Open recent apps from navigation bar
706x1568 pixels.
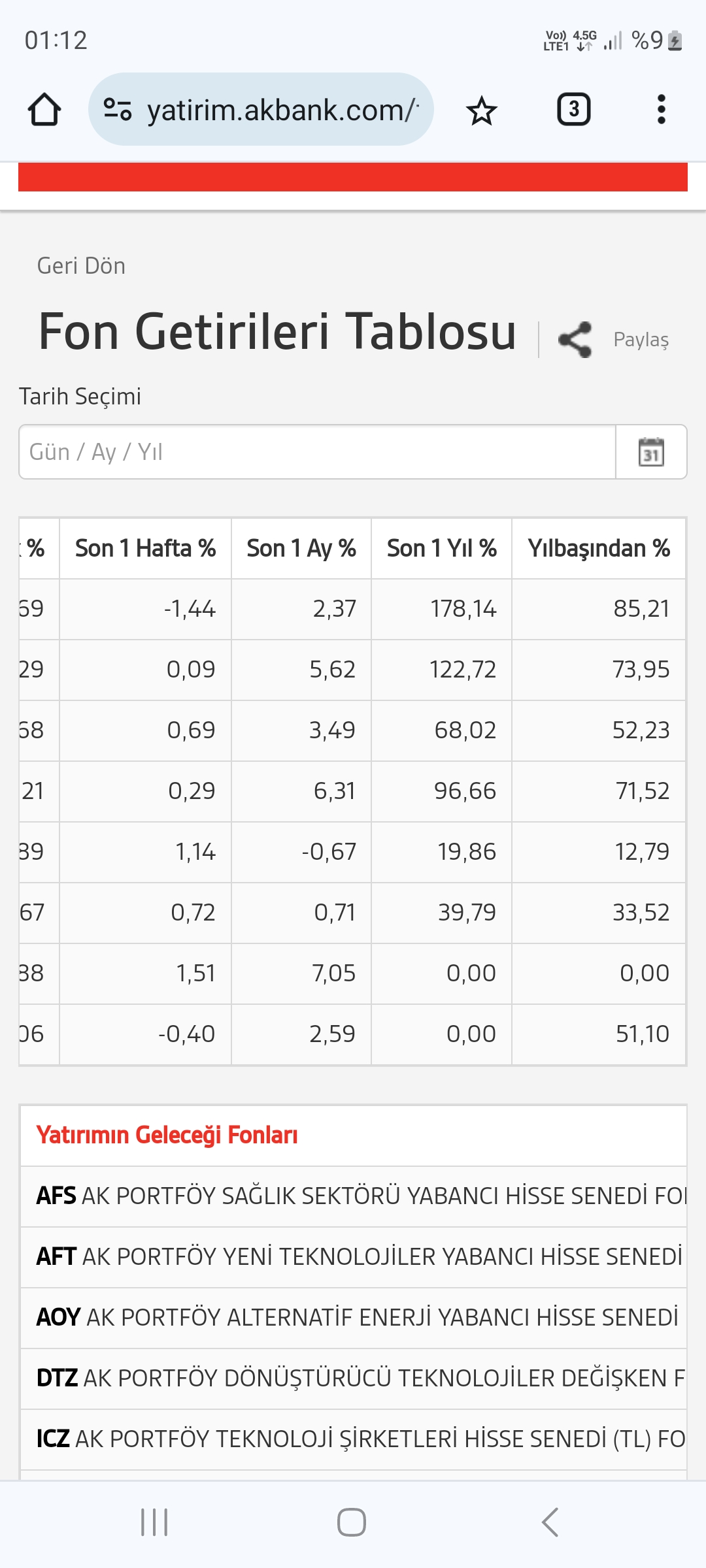[x=155, y=1522]
